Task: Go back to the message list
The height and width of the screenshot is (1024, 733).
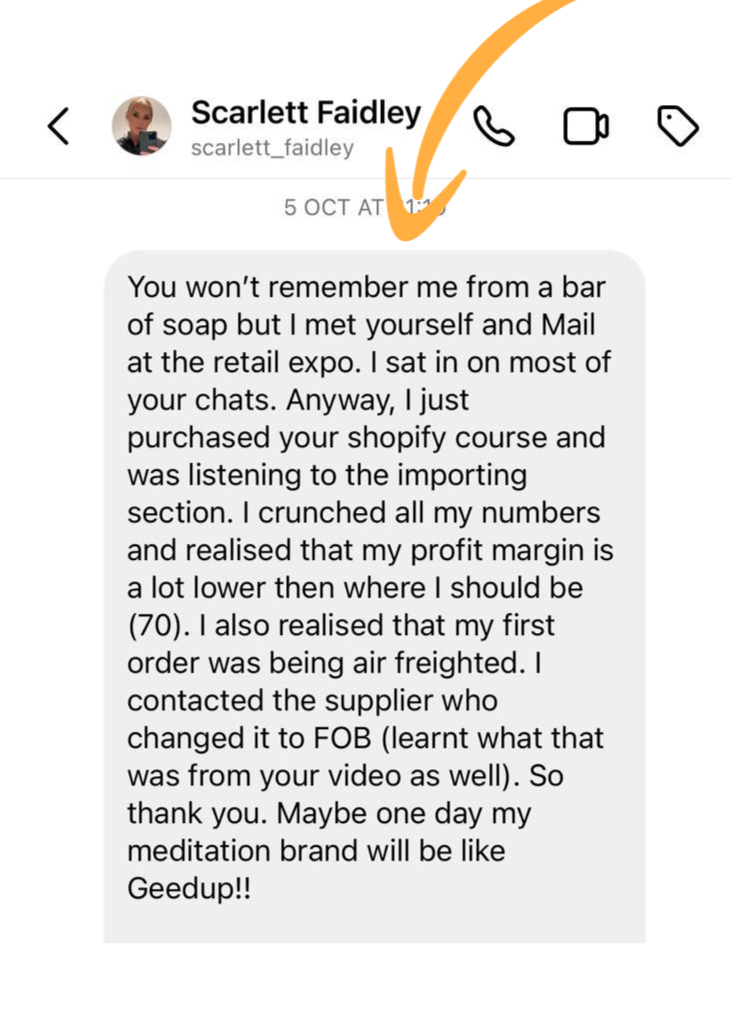Action: tap(59, 127)
